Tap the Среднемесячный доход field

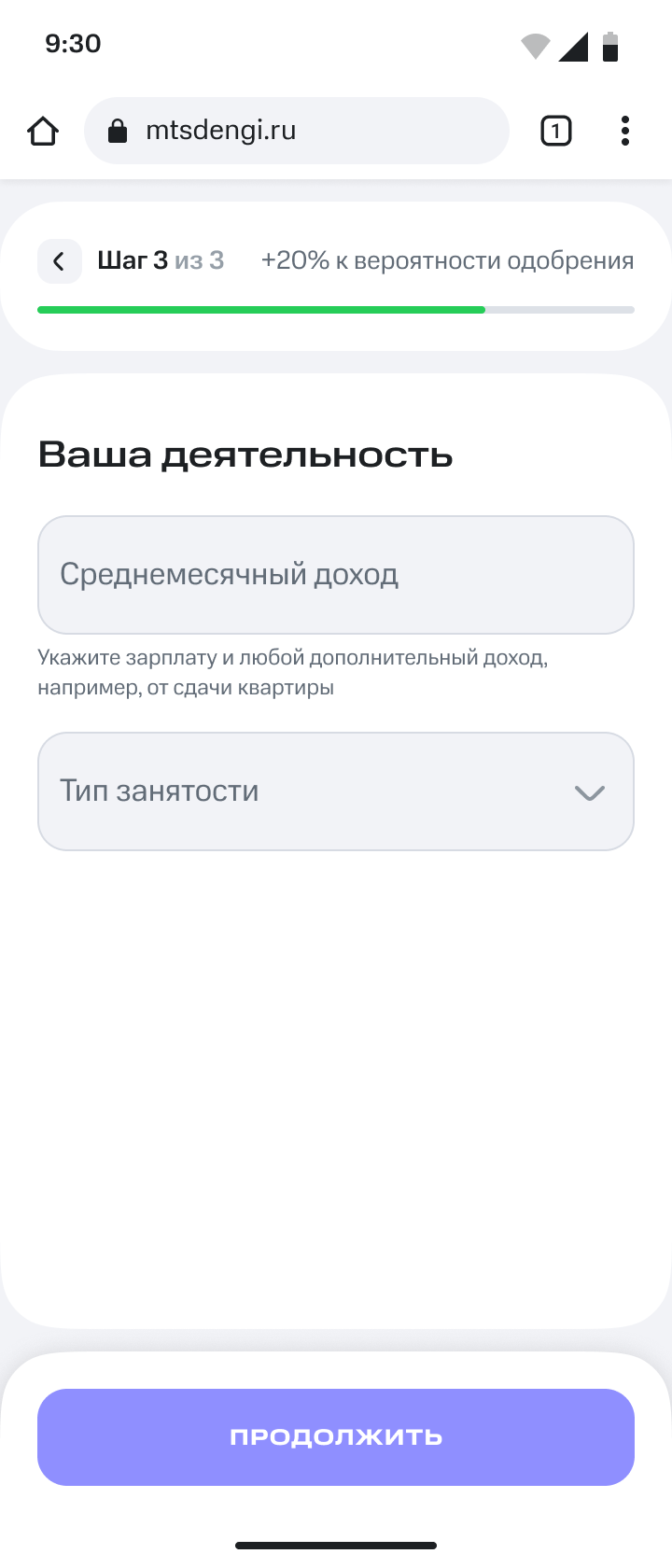coord(336,575)
